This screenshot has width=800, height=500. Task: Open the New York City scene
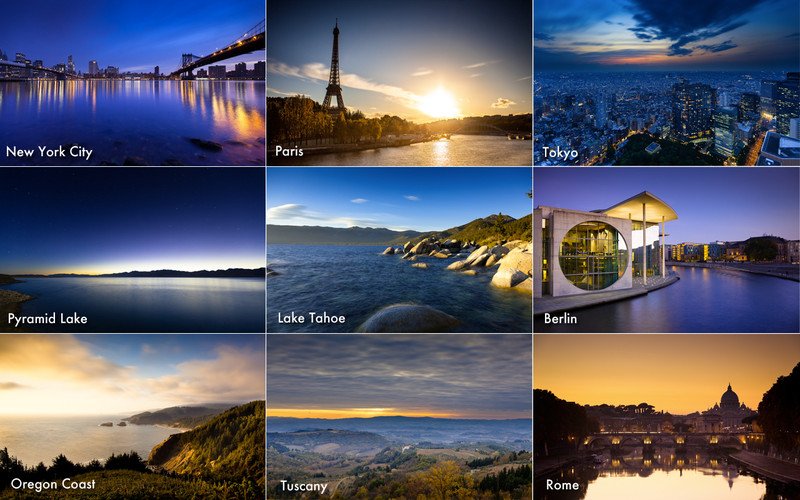132,82
